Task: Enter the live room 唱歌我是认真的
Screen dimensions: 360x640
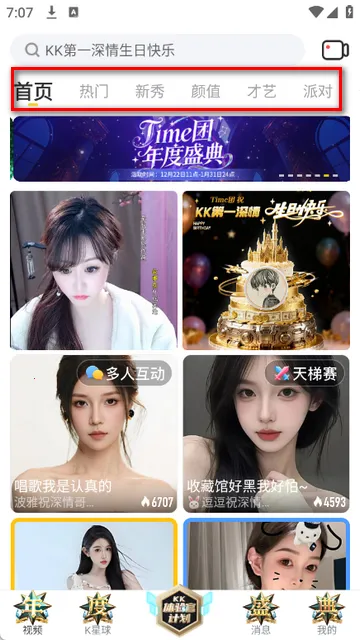Action: tap(94, 433)
